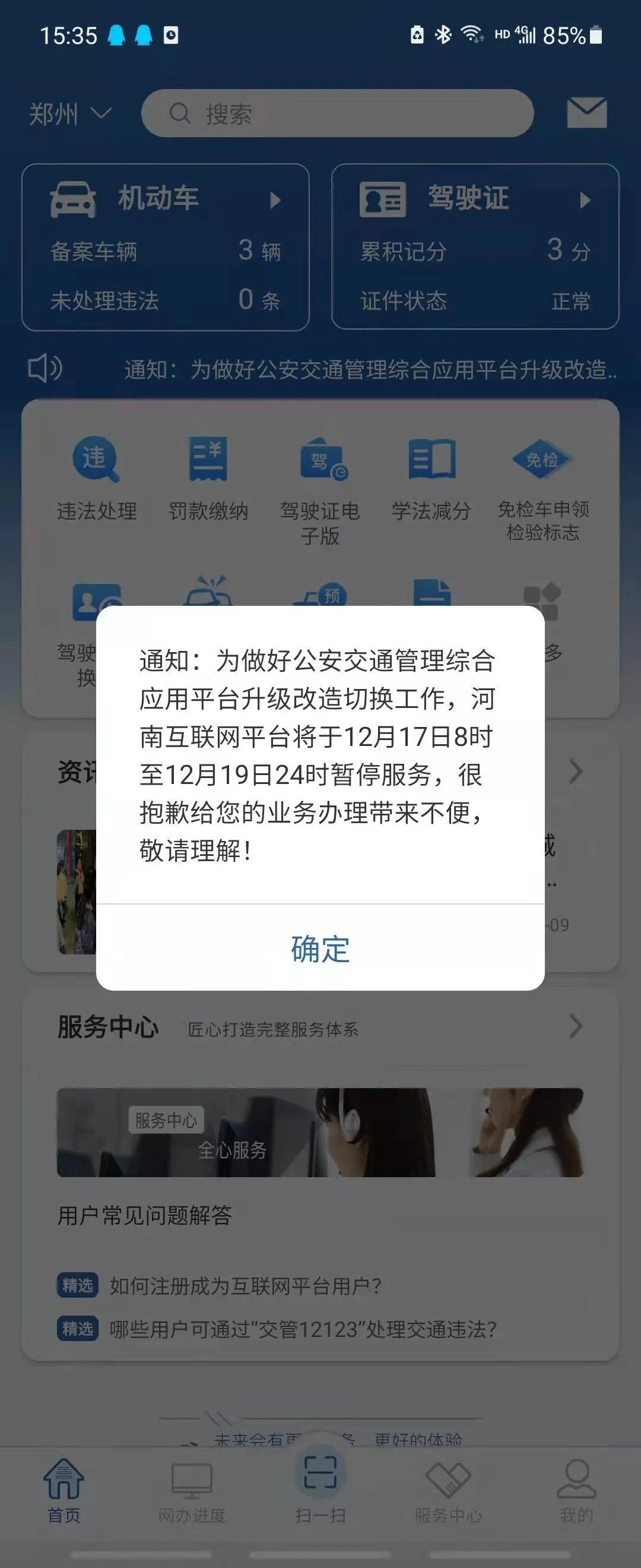
Task: Open 学法减分
Action: 431,479
